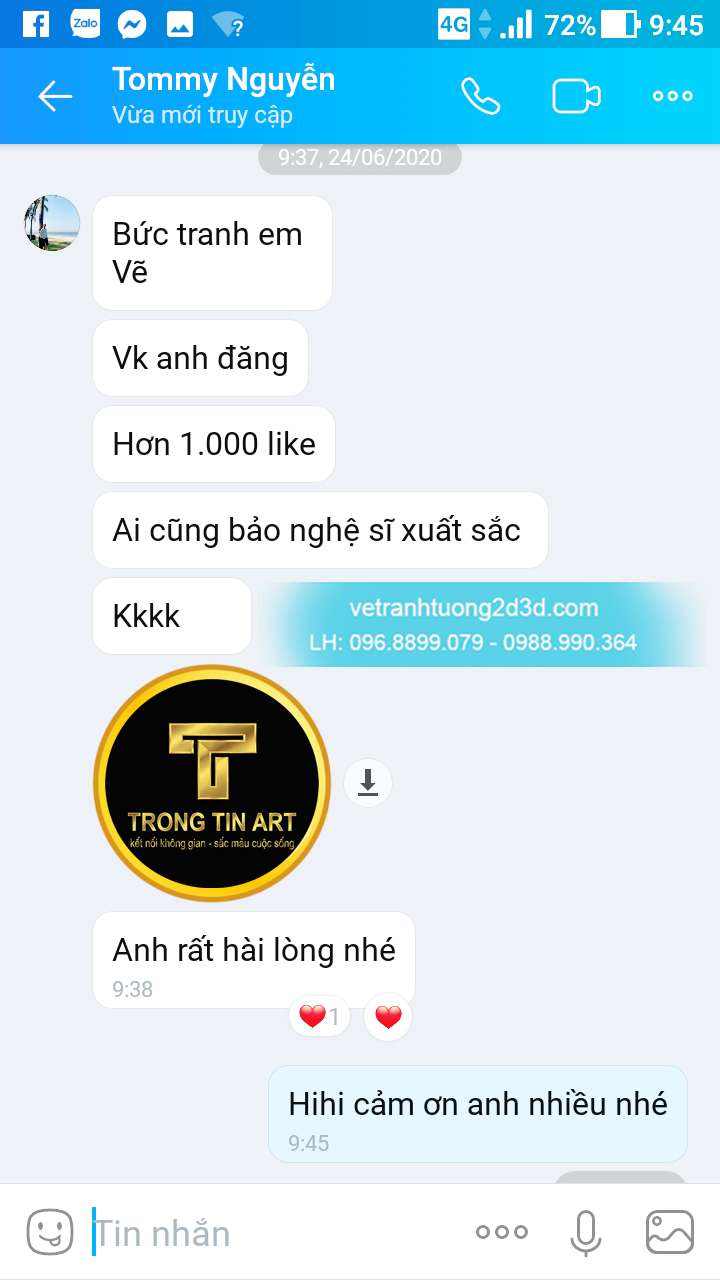
Task: Open the emoji sticker picker
Action: pos(50,1232)
